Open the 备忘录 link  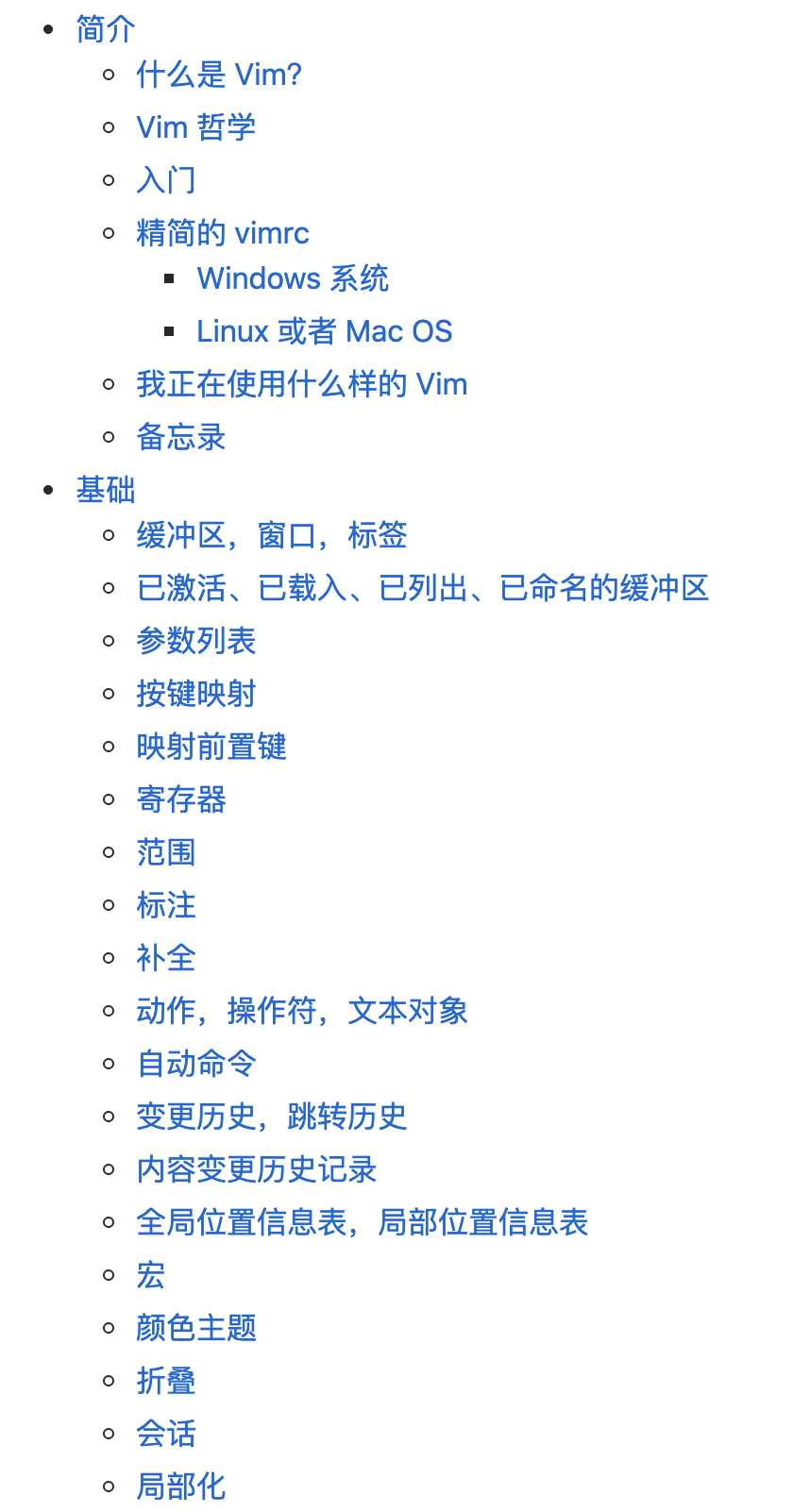coord(180,437)
